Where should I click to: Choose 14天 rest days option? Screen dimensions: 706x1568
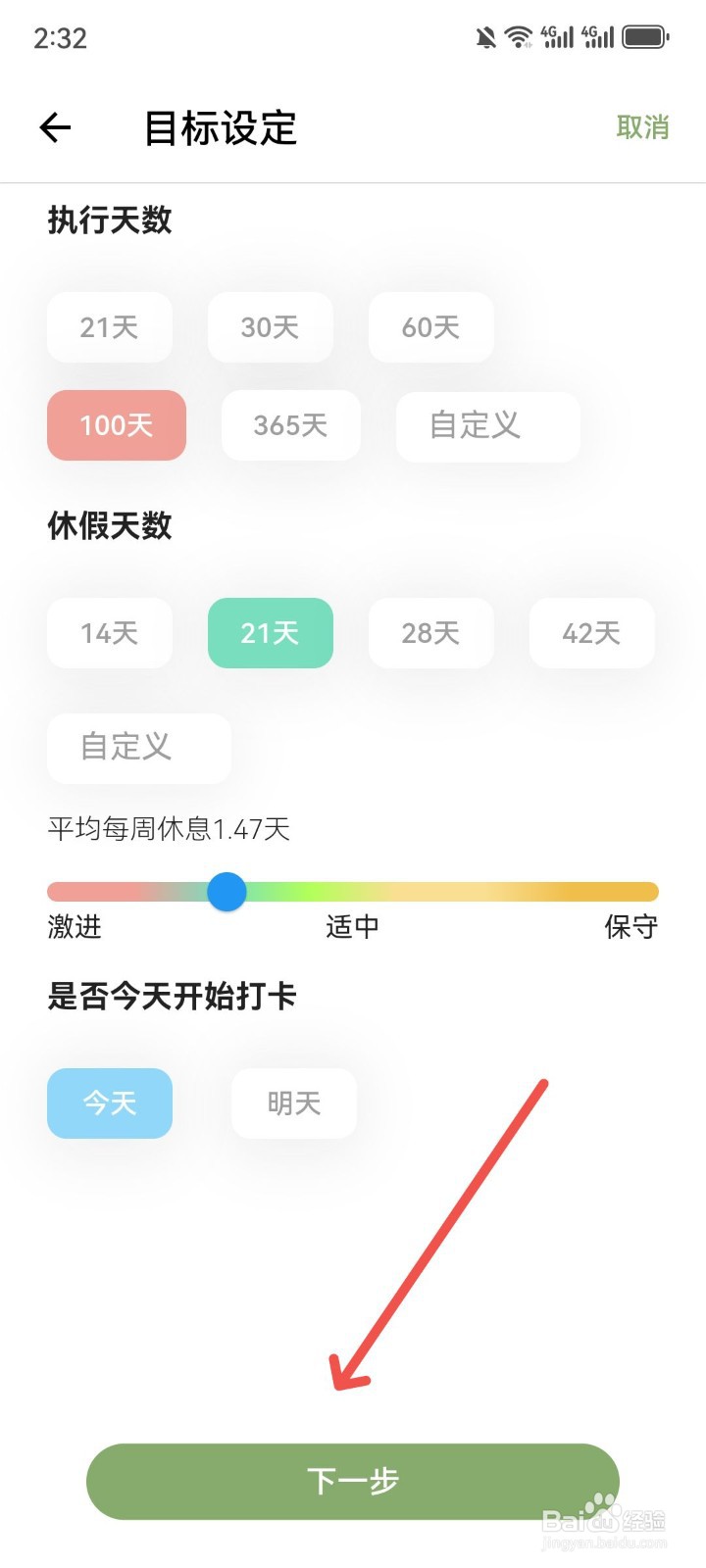109,633
